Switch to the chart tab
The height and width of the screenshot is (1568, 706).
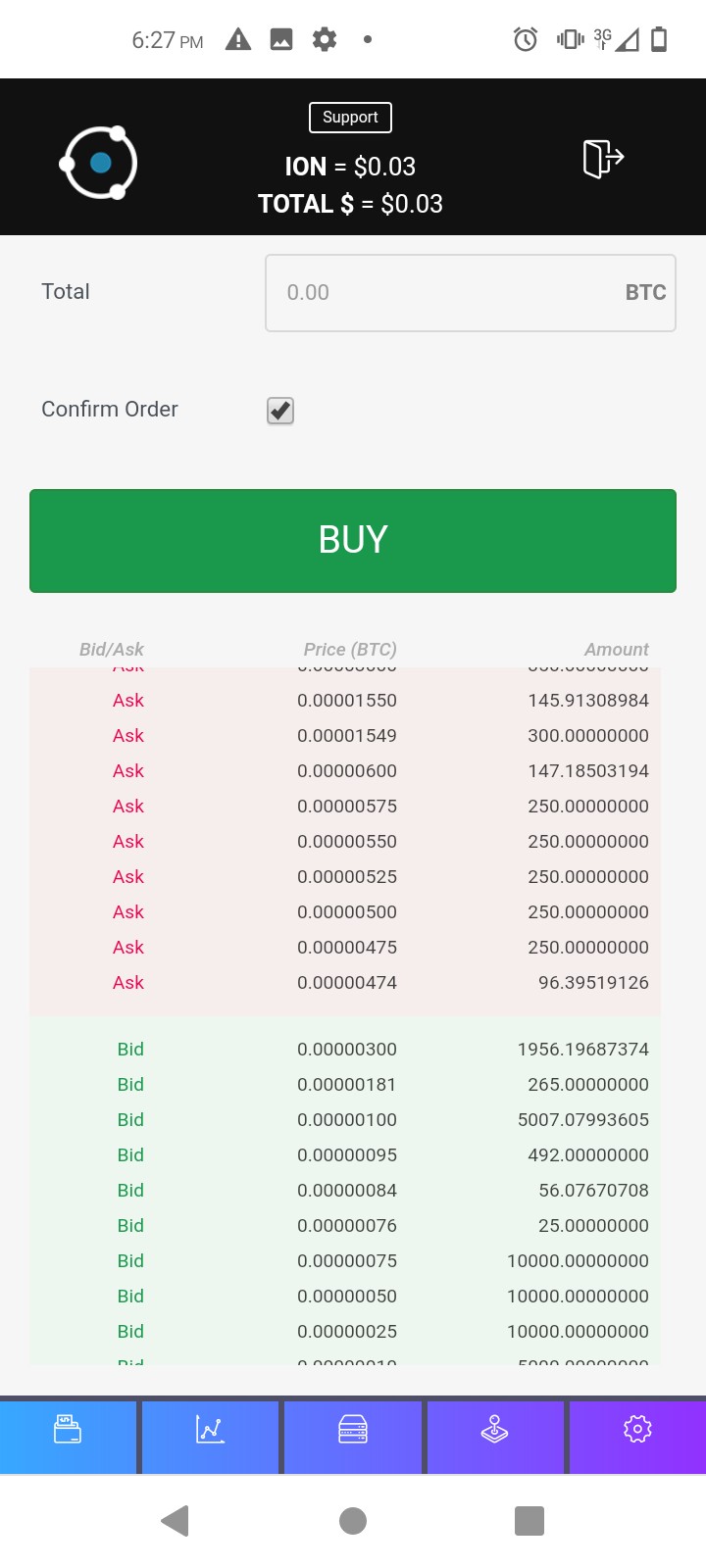[211, 1430]
